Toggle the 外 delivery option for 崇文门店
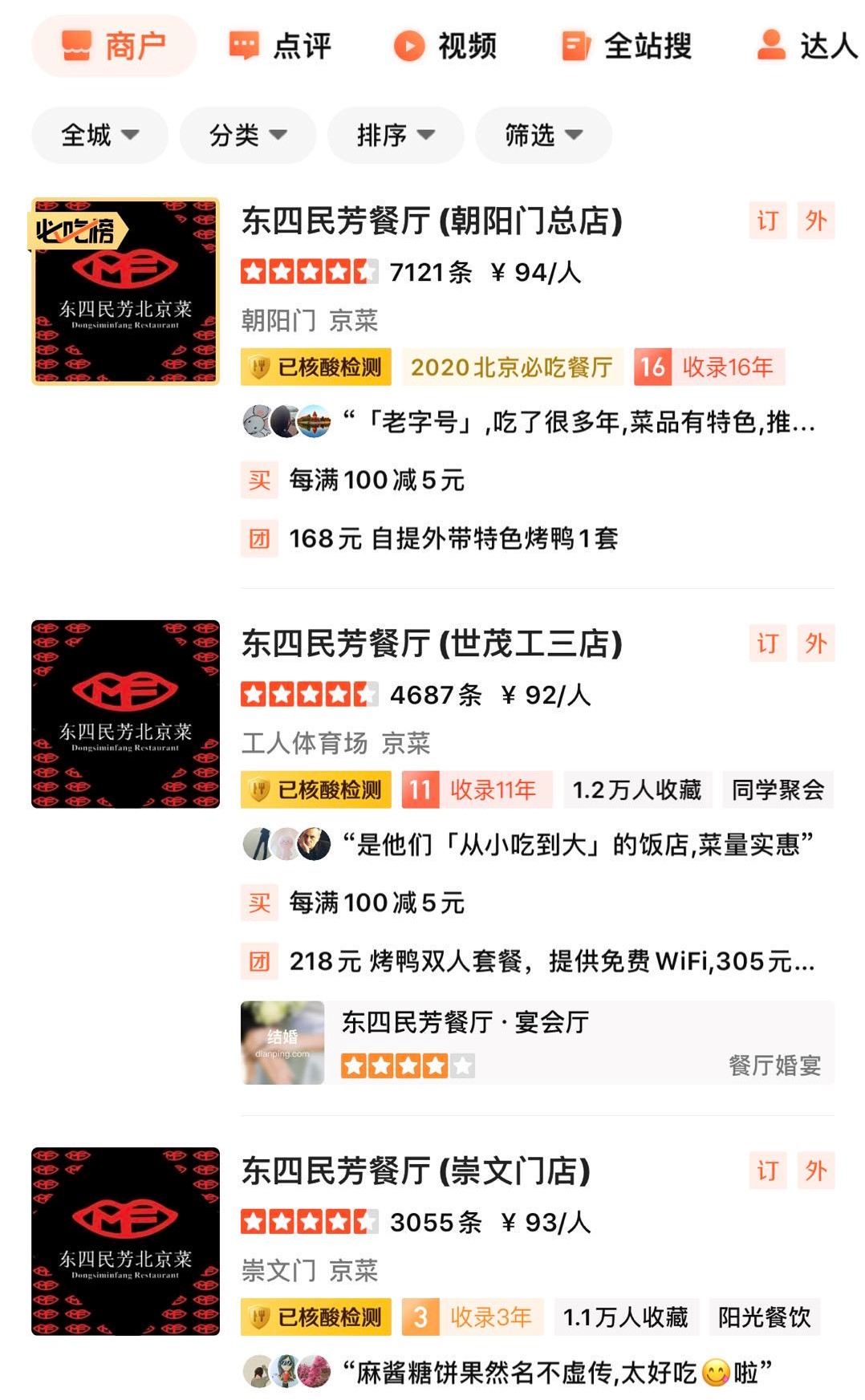Viewport: 865px width, 1400px height. 817,1170
